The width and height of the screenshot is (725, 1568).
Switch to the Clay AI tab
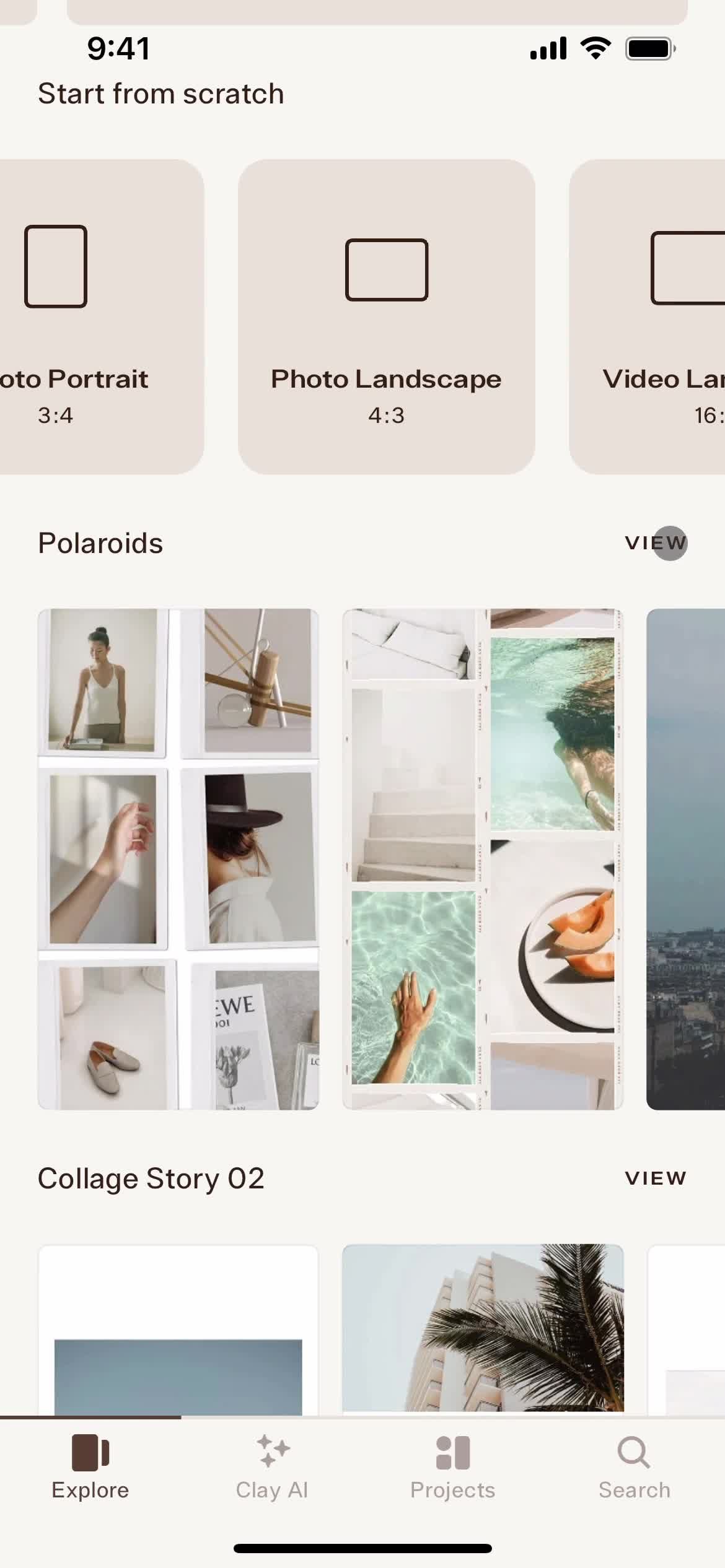click(272, 1468)
